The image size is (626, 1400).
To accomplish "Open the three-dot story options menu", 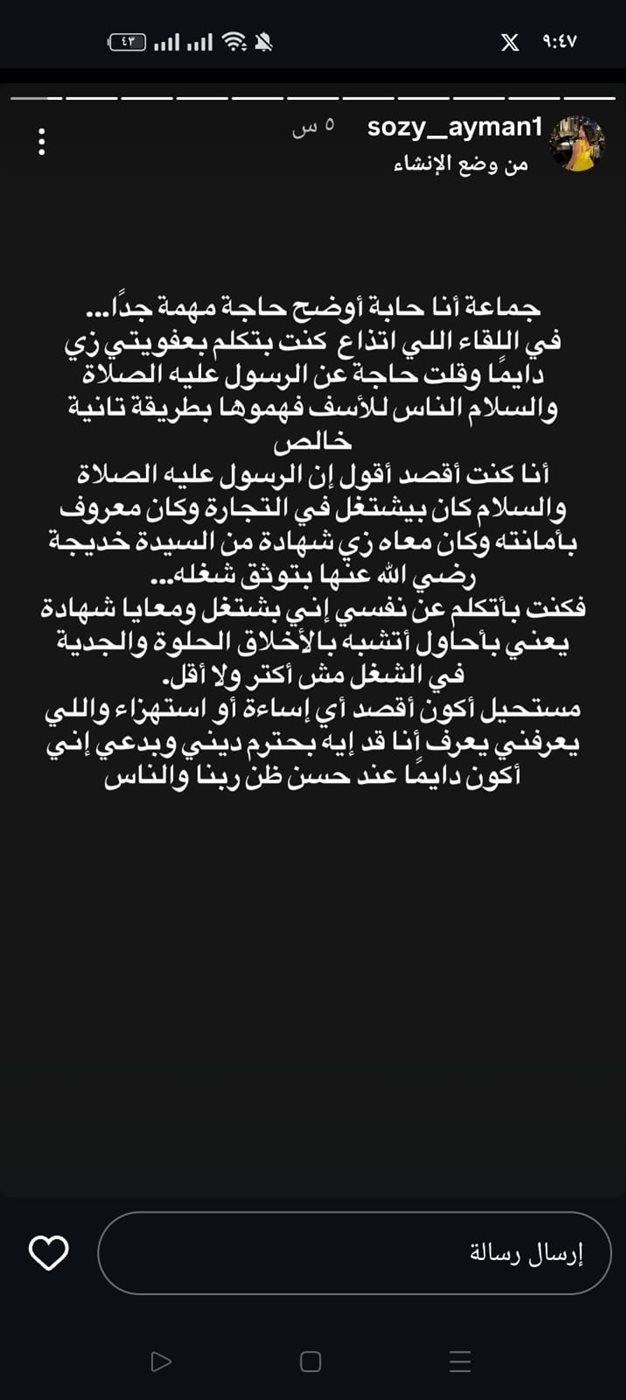I will (x=42, y=141).
